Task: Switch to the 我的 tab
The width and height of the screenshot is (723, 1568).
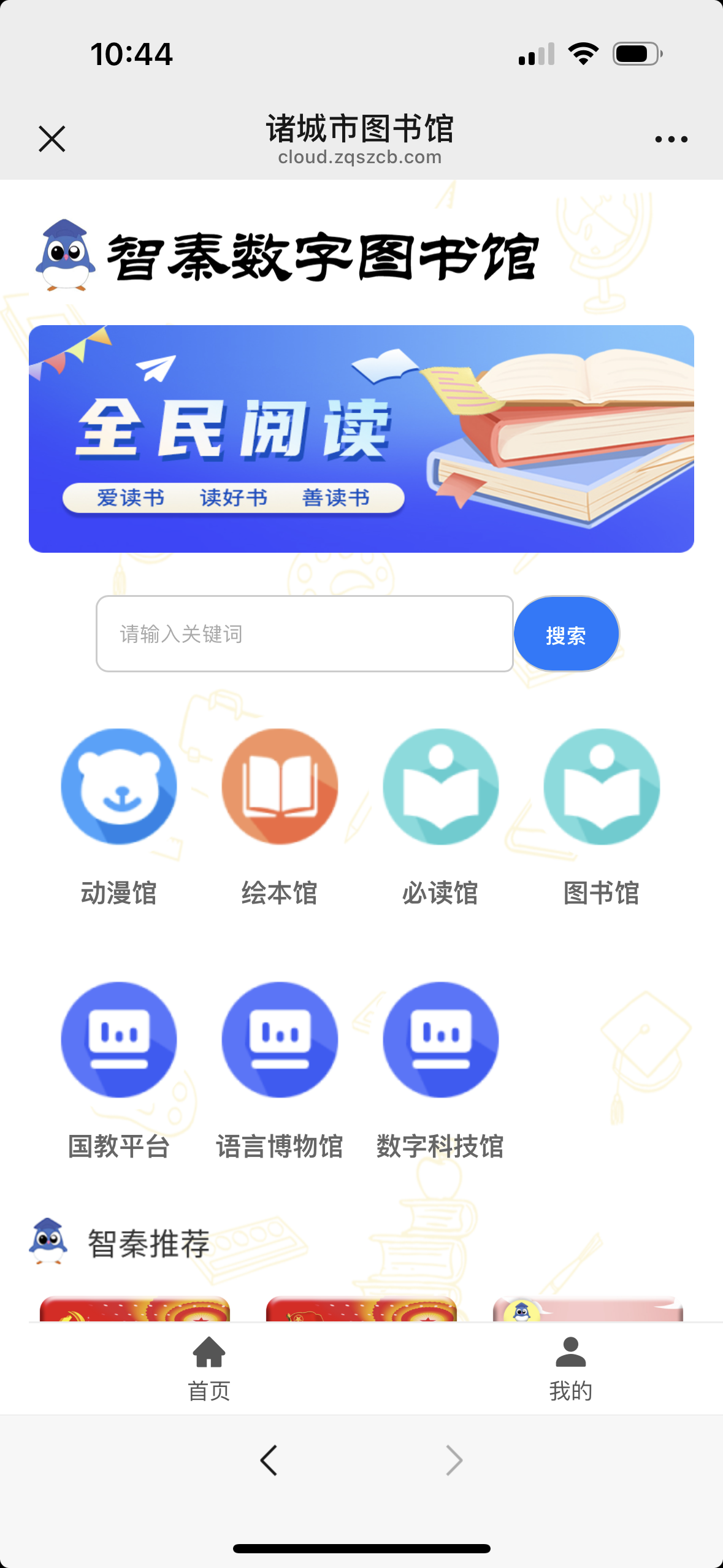Action: [x=570, y=1369]
